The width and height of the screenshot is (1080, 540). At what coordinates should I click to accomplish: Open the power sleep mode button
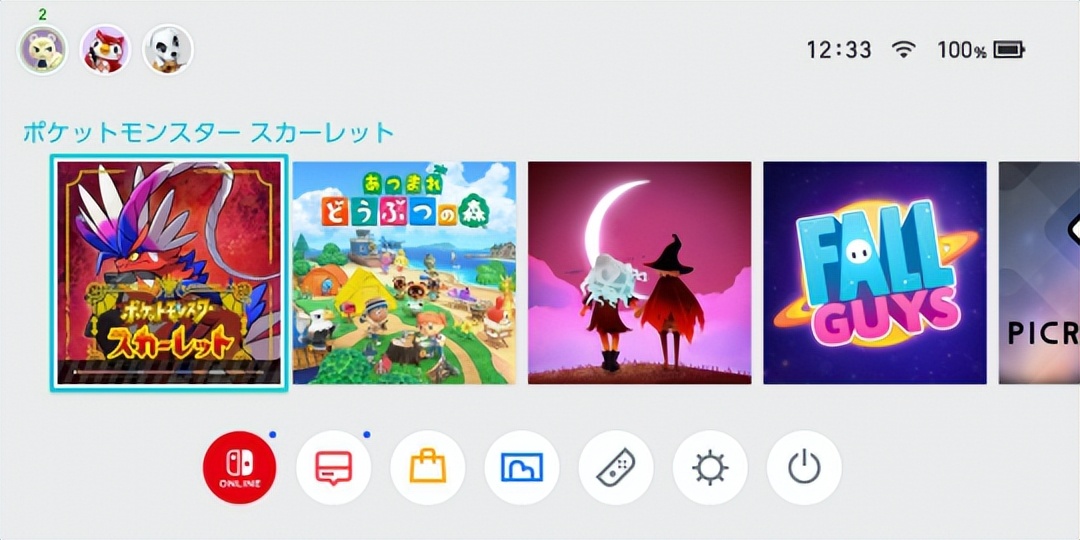pyautogui.click(x=804, y=468)
